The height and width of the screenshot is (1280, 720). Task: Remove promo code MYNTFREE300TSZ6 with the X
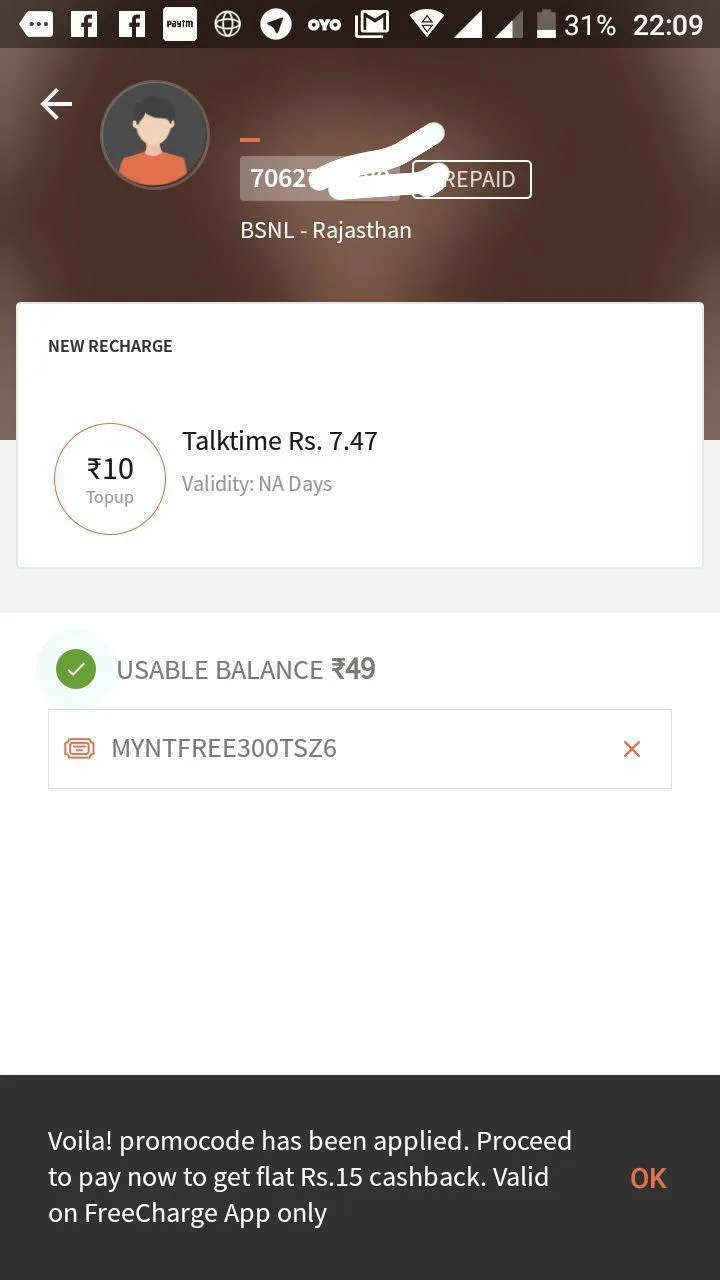[631, 748]
